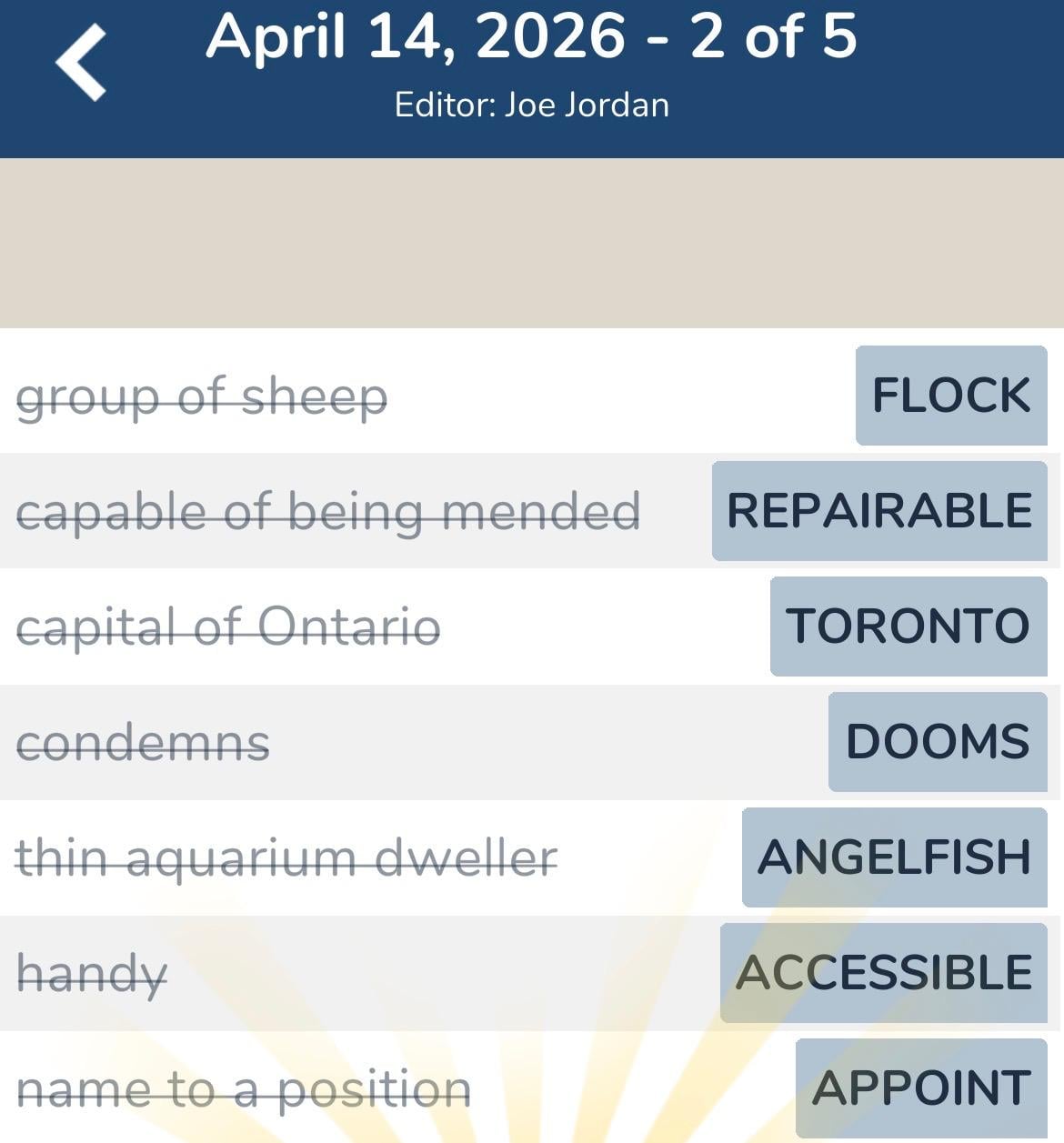Click the navy header bar

(532, 77)
